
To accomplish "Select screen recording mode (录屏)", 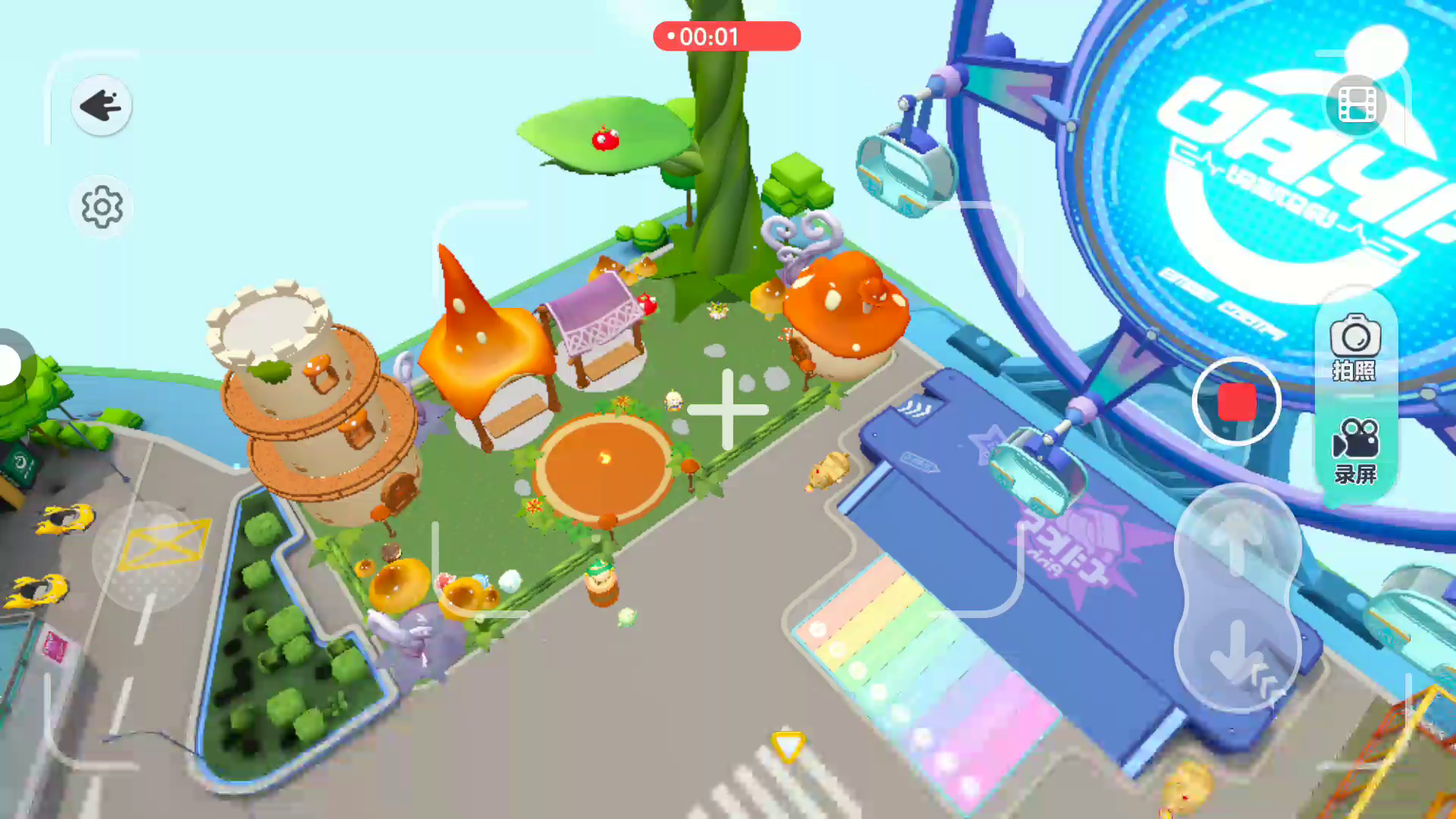I will 1354,451.
